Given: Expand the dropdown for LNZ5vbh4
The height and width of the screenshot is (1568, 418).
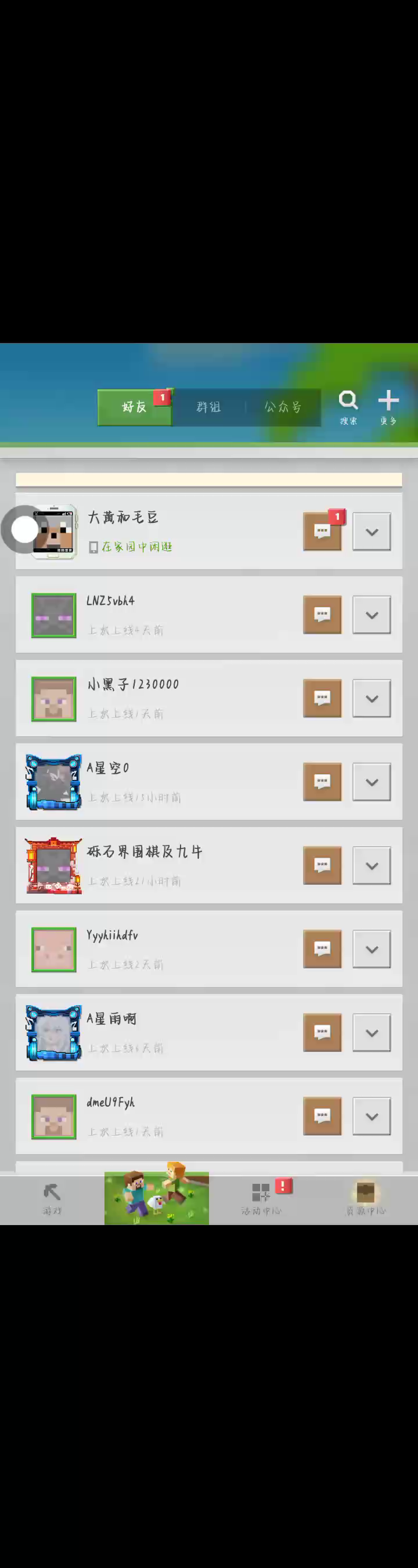Looking at the screenshot, I should [371, 615].
